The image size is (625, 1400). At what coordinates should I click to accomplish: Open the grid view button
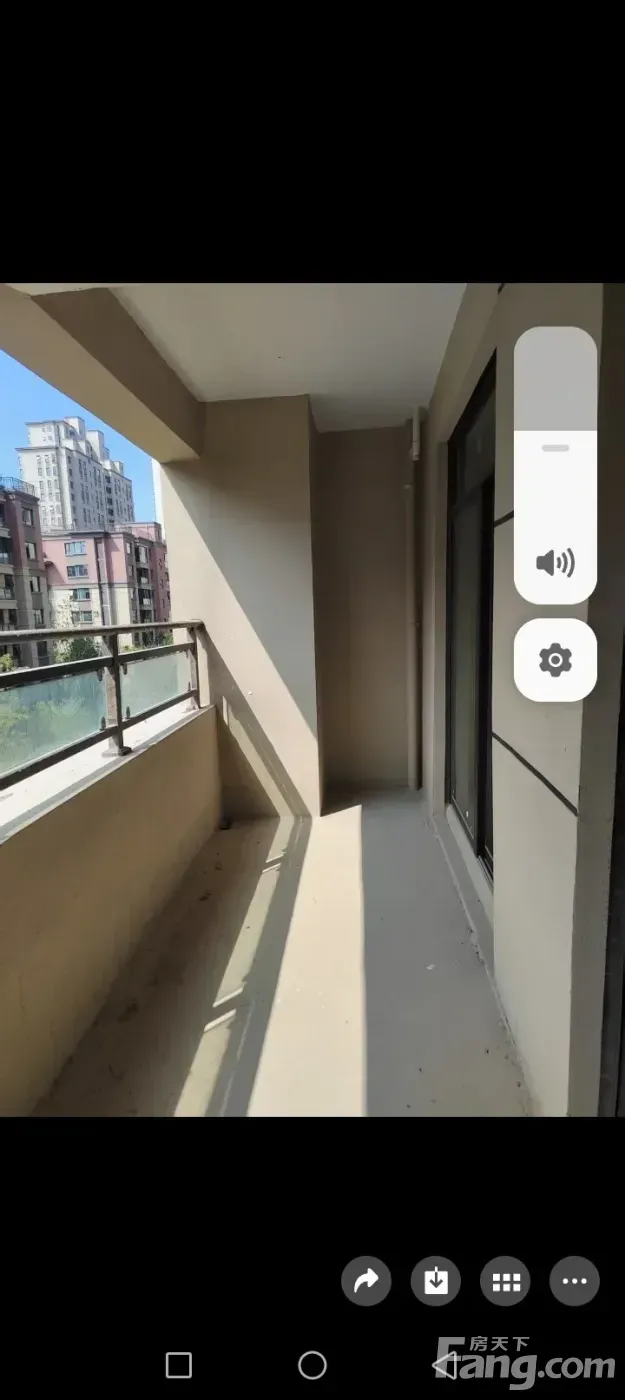pos(505,1281)
